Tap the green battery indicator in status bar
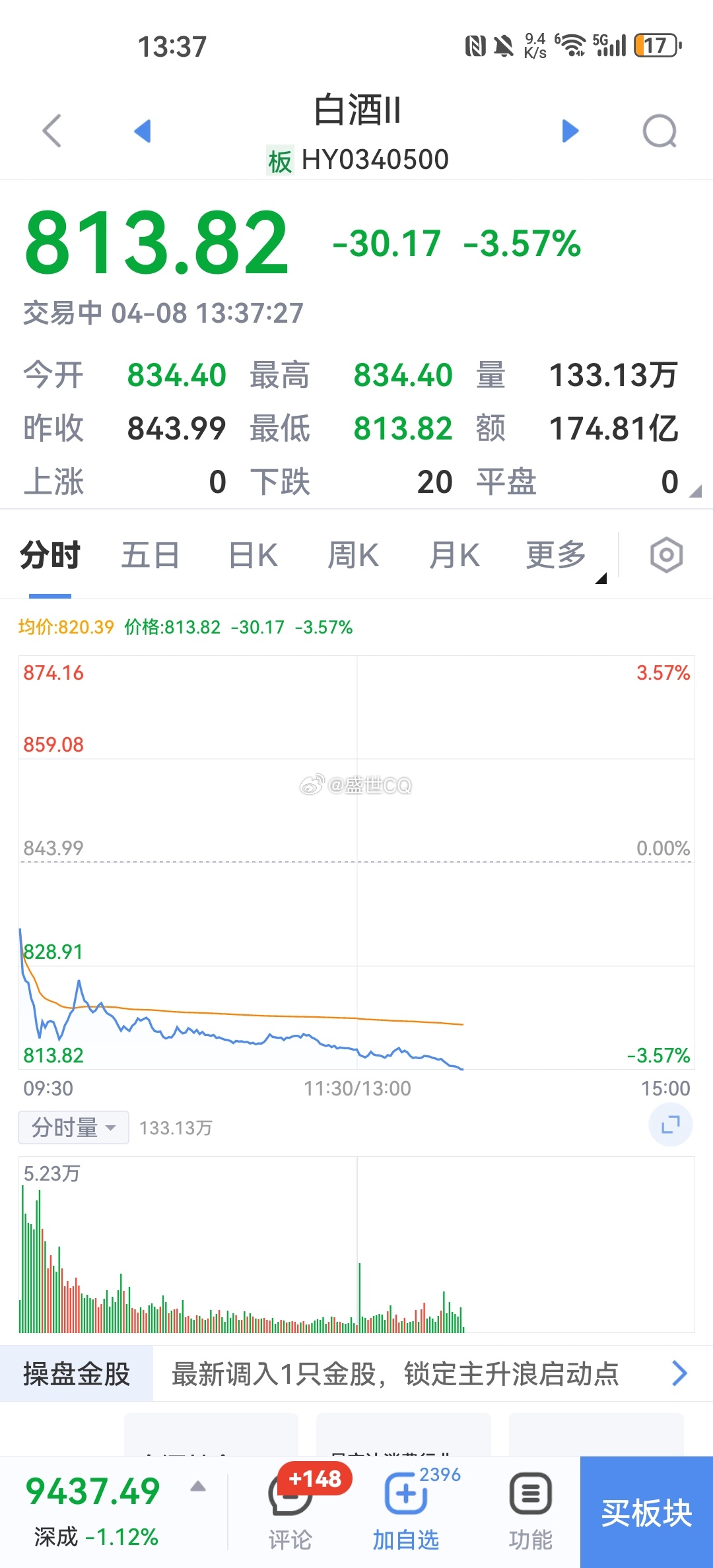 tap(655, 45)
